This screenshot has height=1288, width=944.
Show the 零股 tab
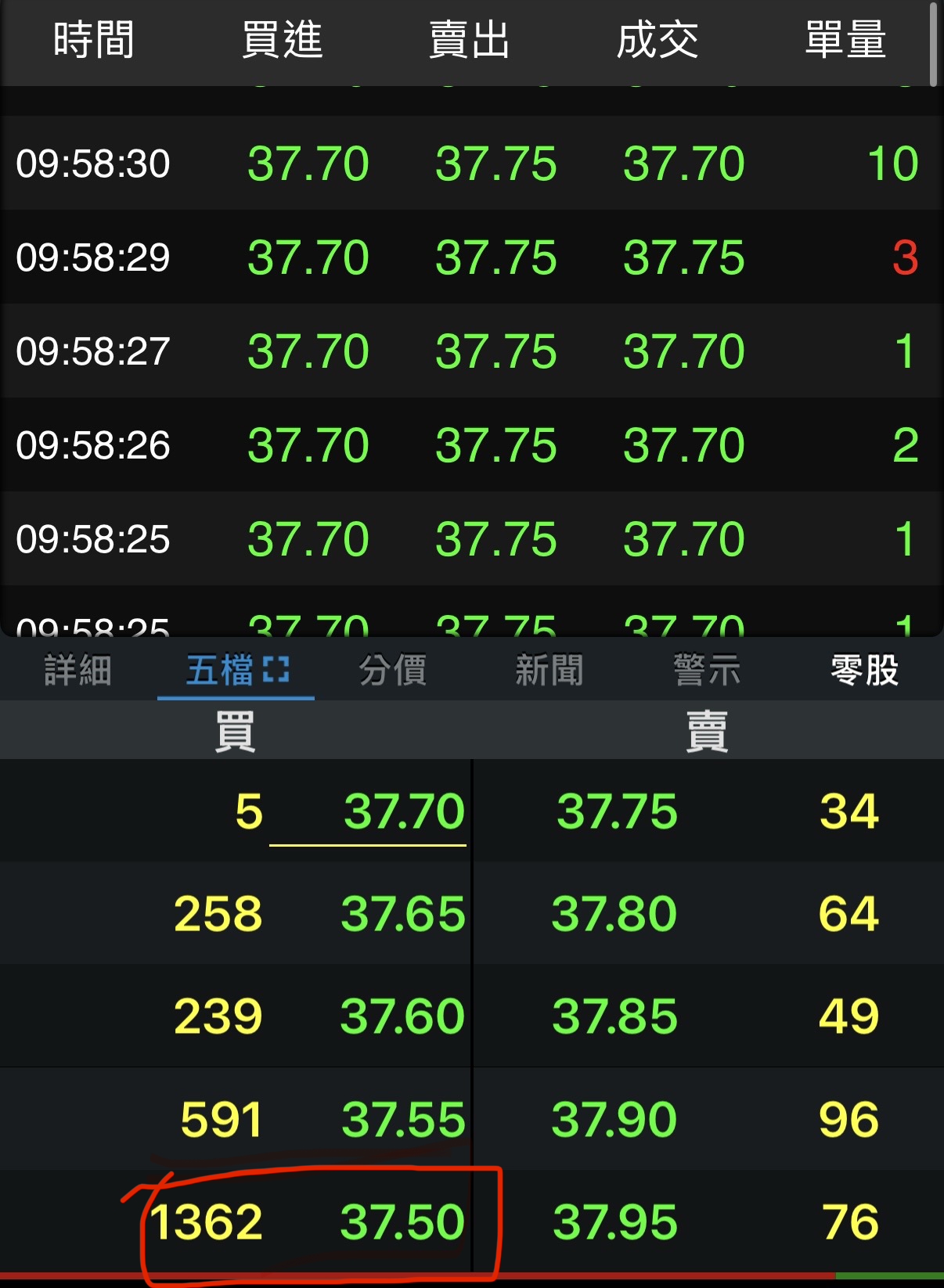click(x=864, y=671)
